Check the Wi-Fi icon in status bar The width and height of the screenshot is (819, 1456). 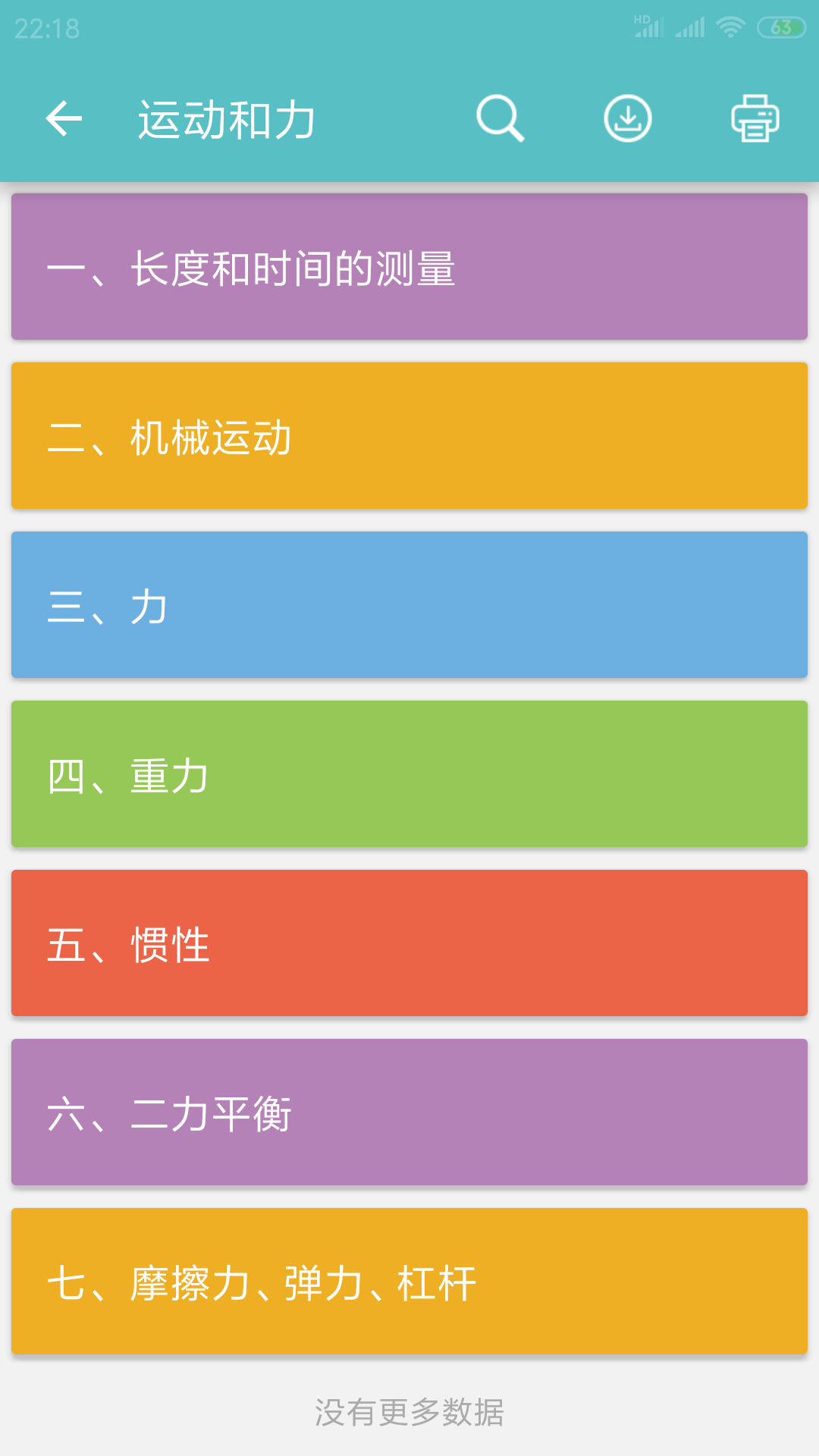click(730, 27)
